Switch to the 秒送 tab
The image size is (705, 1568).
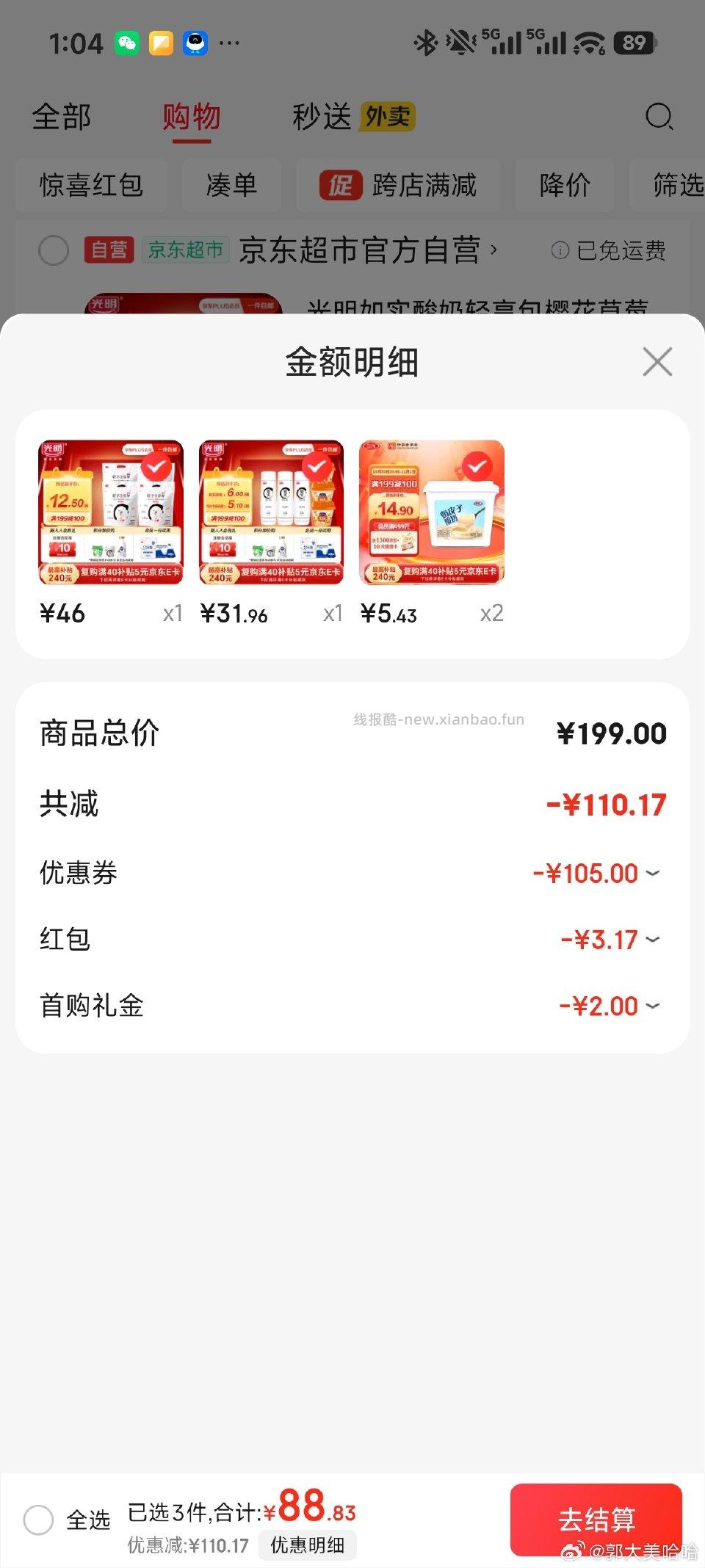click(324, 117)
